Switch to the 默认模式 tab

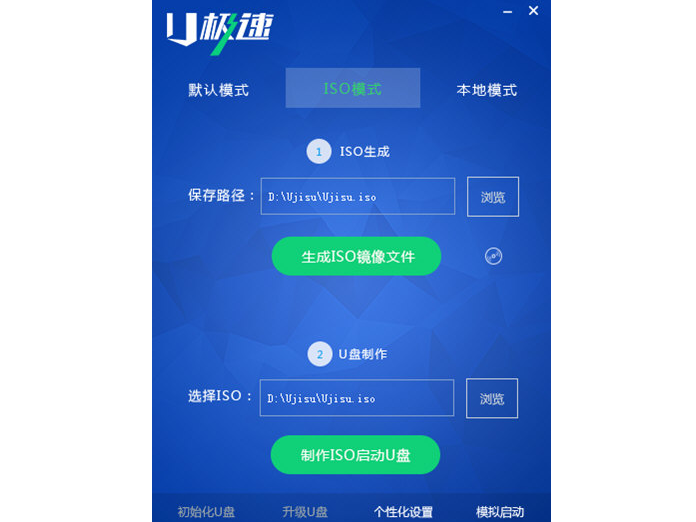(218, 89)
